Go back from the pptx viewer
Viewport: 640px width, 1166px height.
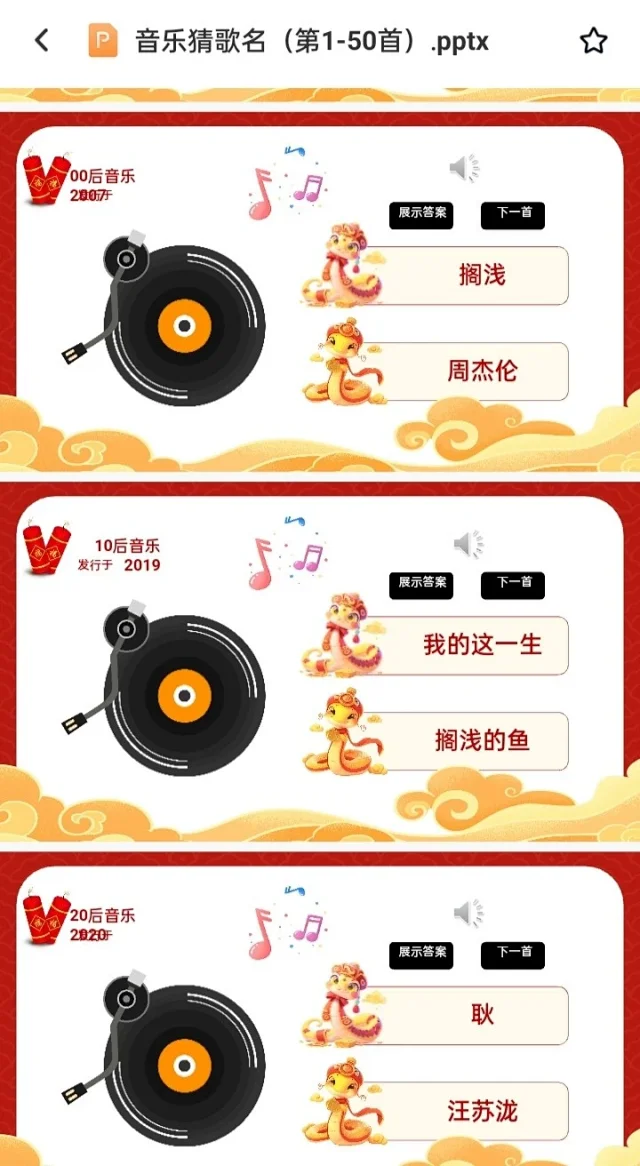pos(41,41)
